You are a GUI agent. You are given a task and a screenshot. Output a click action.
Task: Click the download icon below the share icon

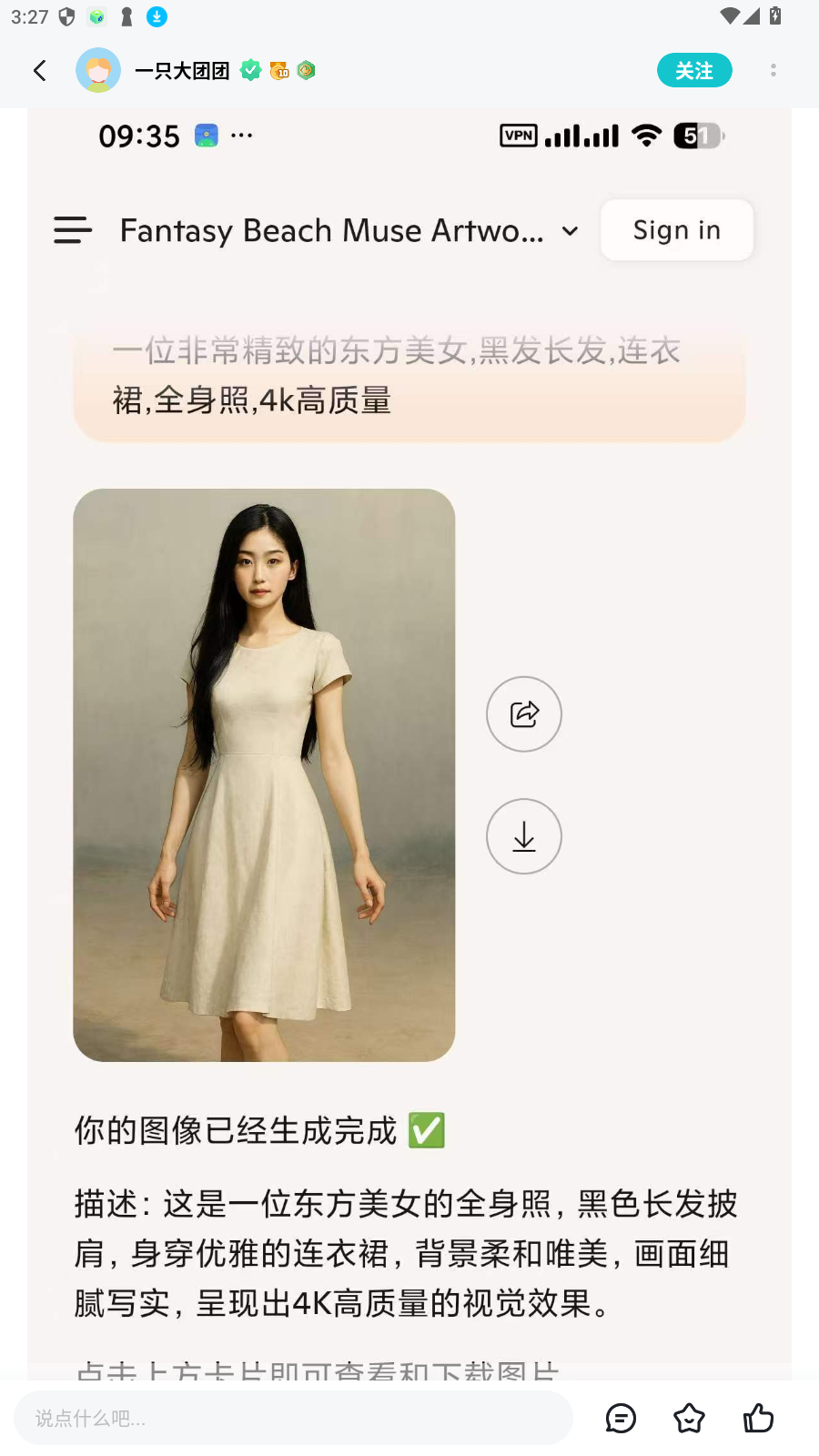click(523, 836)
